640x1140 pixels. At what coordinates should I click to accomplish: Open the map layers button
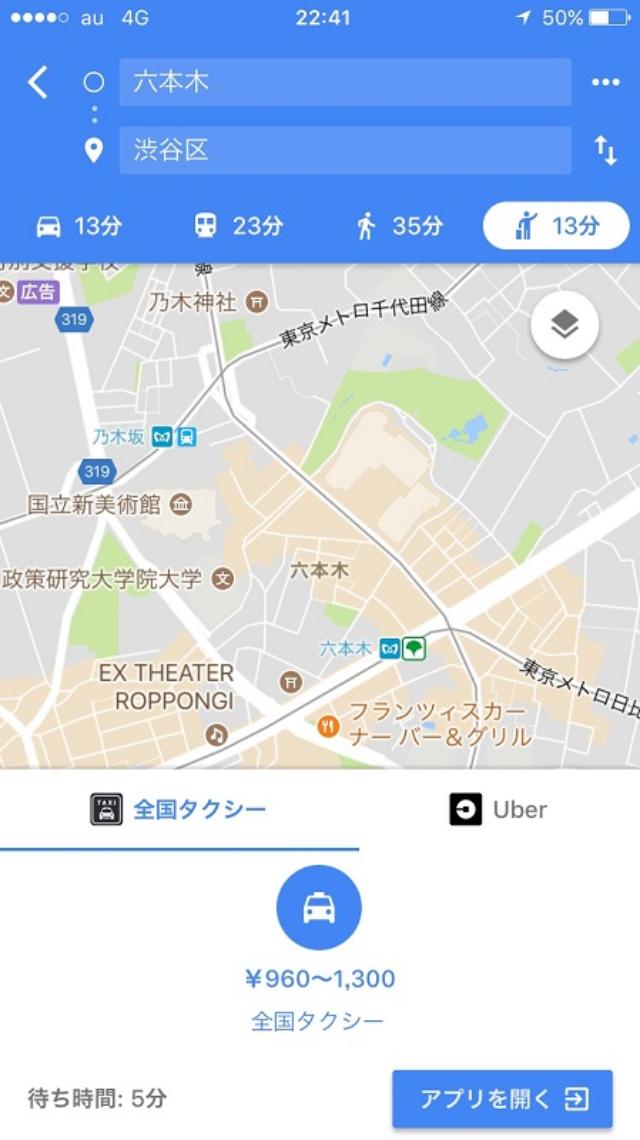[565, 324]
